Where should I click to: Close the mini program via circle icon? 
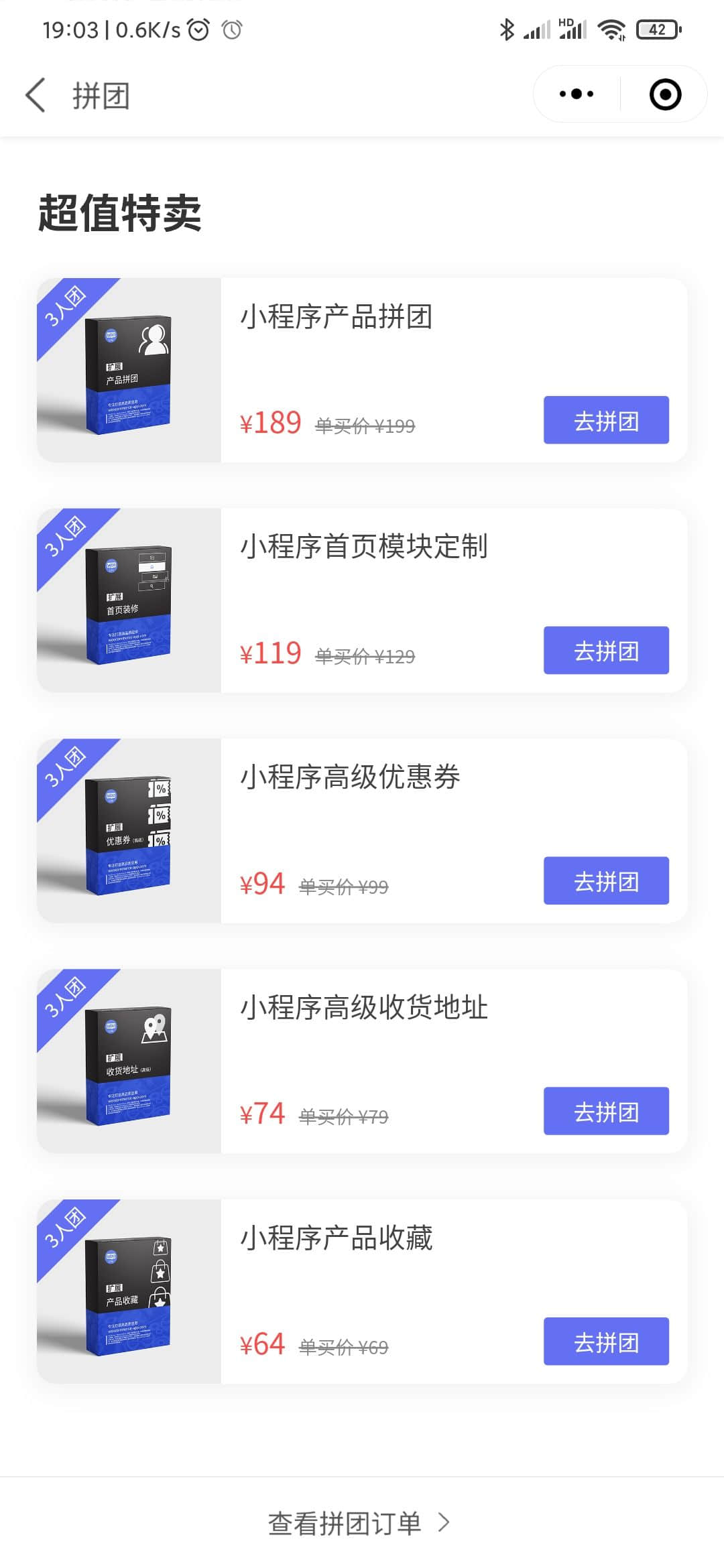665,94
